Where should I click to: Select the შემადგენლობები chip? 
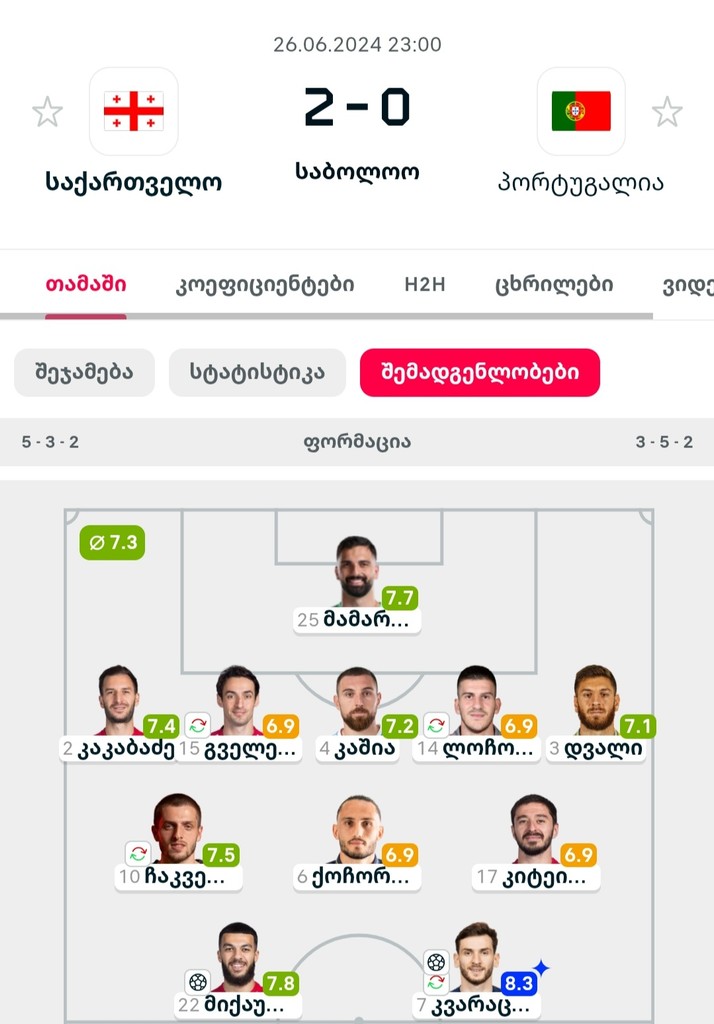[x=479, y=372]
